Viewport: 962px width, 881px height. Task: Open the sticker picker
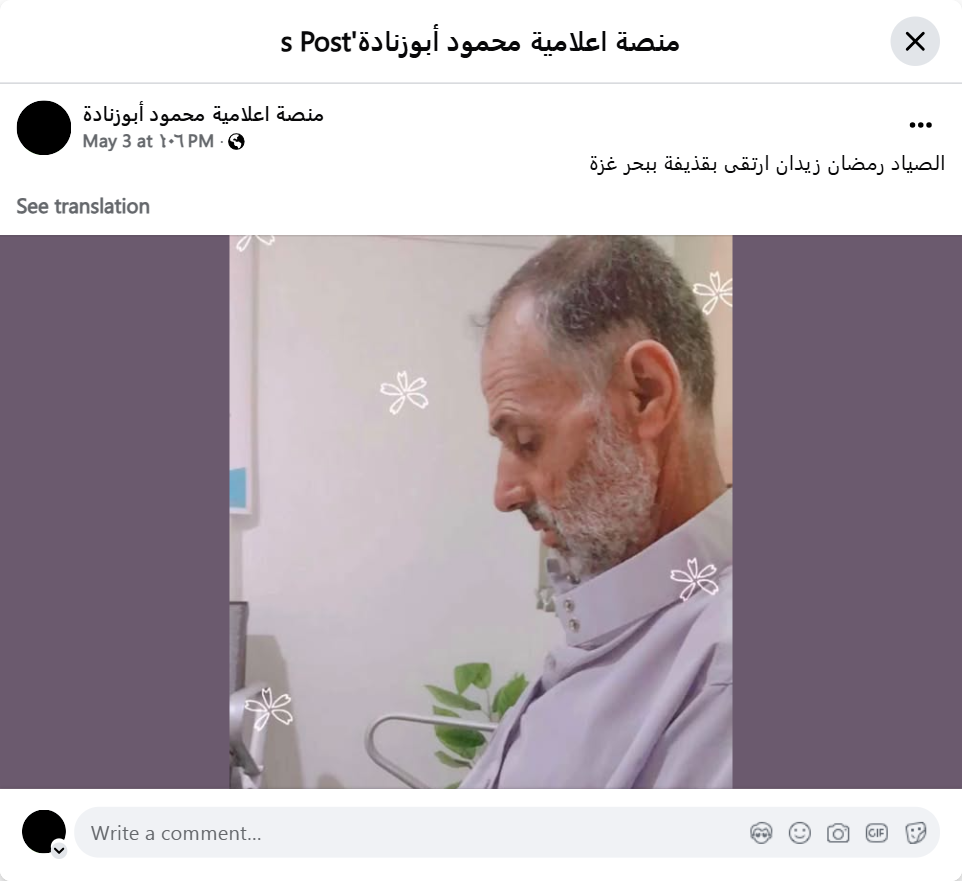click(915, 833)
